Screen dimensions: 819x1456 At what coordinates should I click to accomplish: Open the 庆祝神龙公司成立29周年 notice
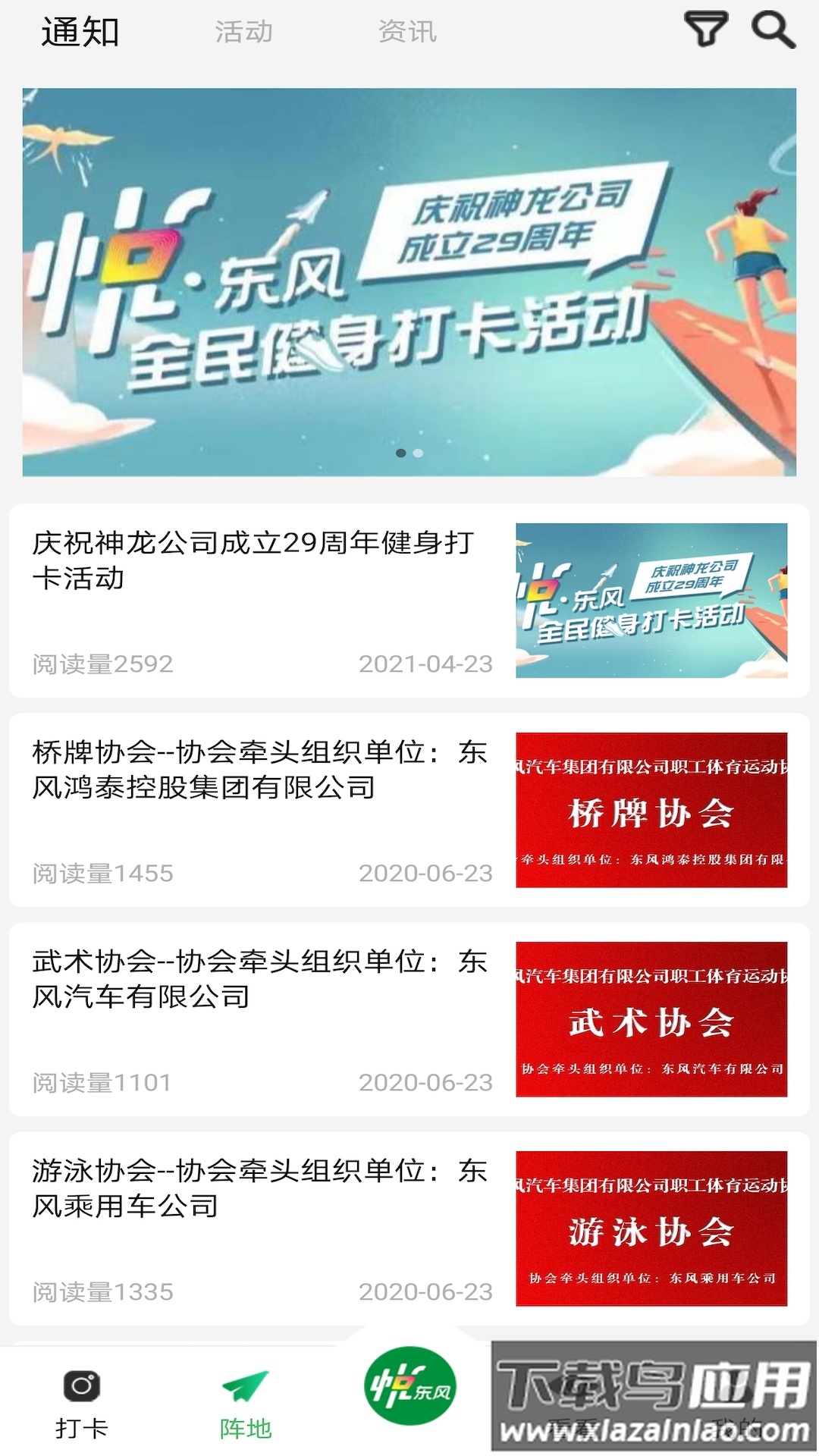pyautogui.click(x=258, y=599)
